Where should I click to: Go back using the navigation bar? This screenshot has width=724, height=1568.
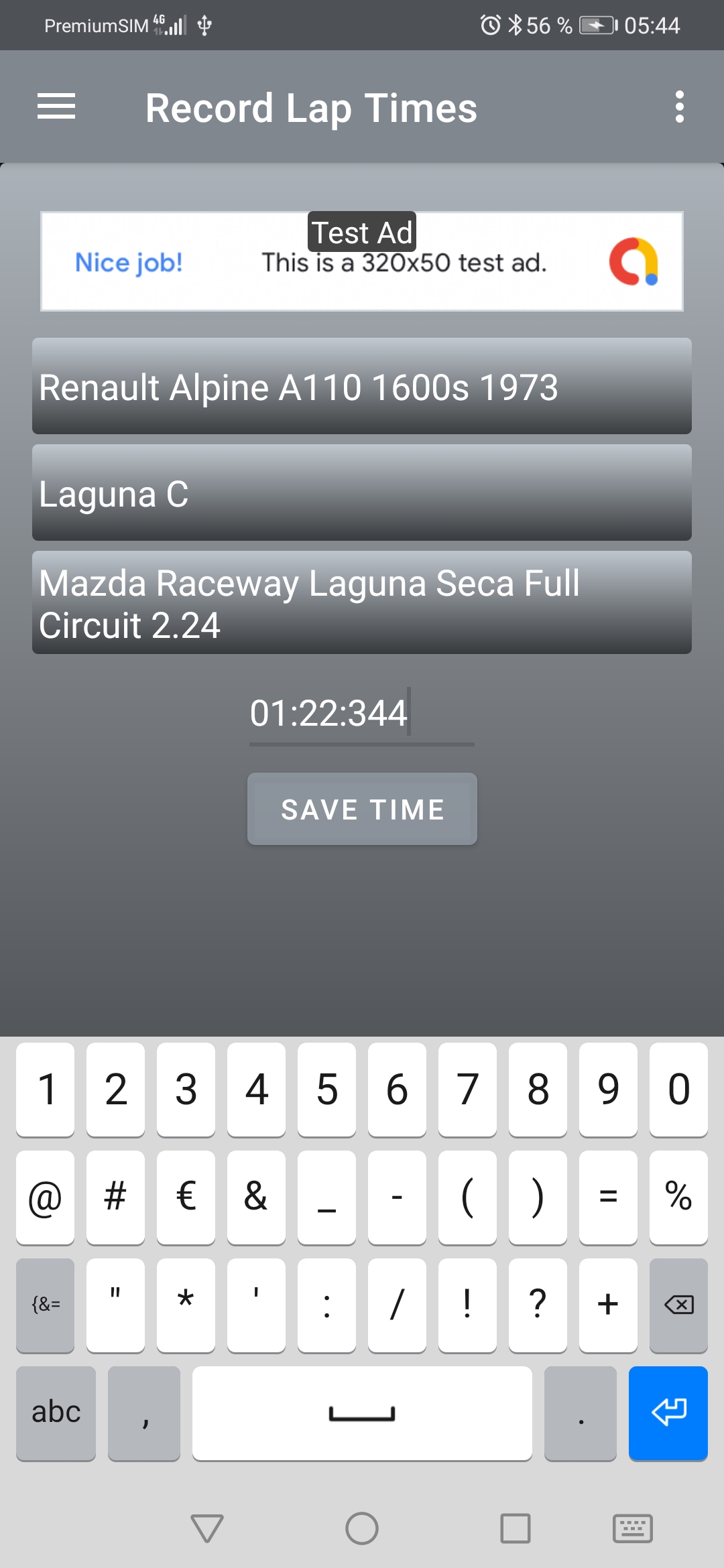click(x=207, y=1528)
